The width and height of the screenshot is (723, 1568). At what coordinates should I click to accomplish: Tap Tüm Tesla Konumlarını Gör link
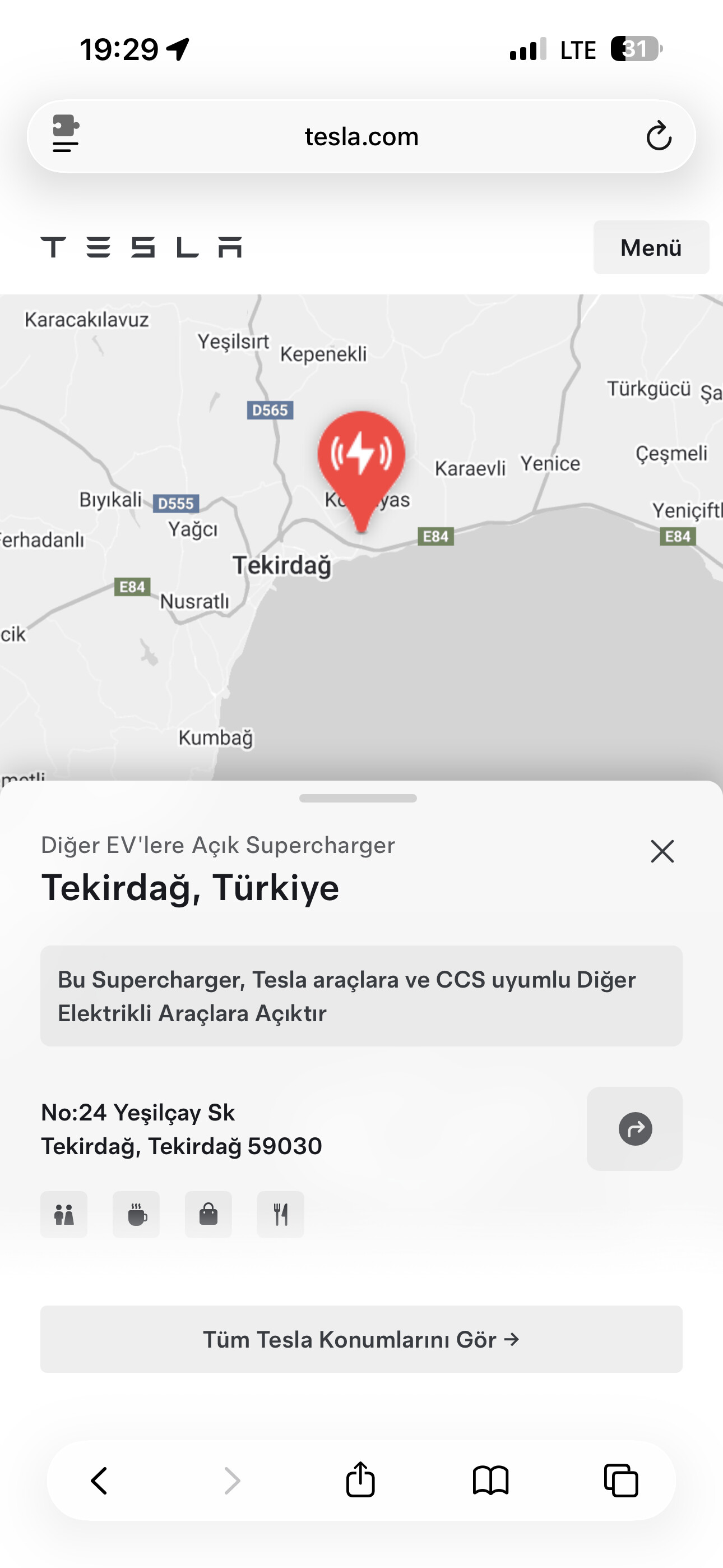pyautogui.click(x=361, y=1340)
